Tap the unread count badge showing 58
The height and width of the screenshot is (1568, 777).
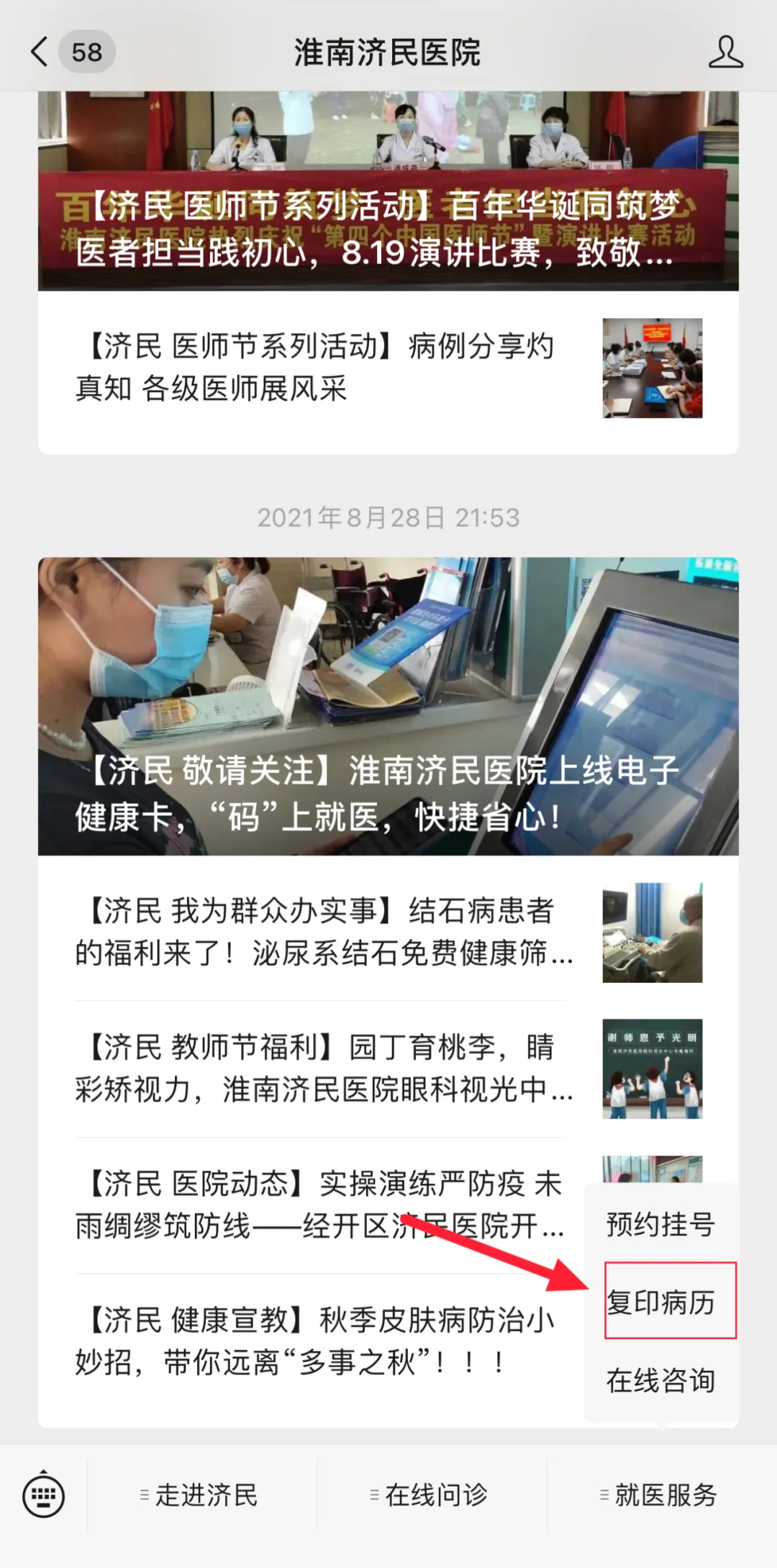coord(83,52)
